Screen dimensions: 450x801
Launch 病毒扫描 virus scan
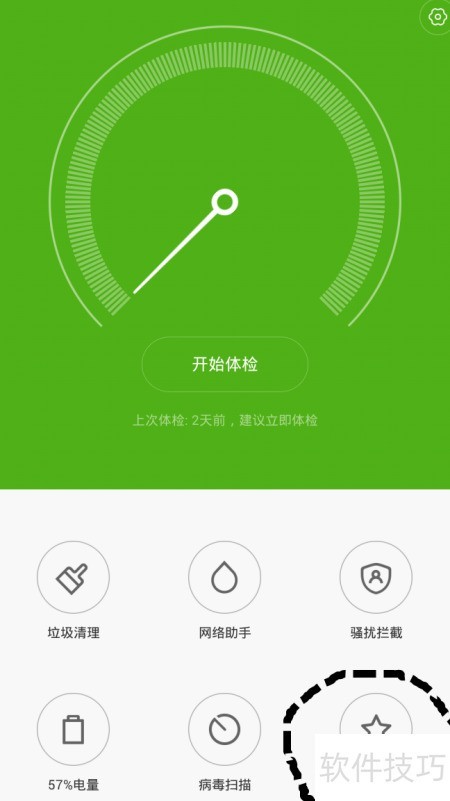click(225, 729)
